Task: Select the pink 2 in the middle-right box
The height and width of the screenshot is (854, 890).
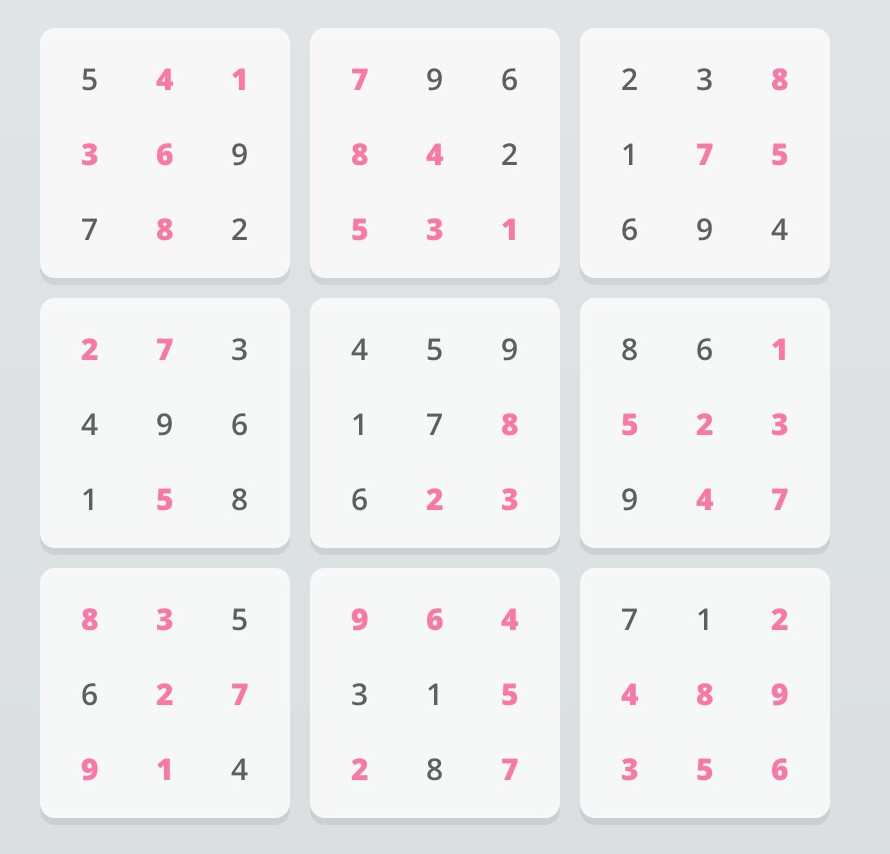Action: point(705,425)
